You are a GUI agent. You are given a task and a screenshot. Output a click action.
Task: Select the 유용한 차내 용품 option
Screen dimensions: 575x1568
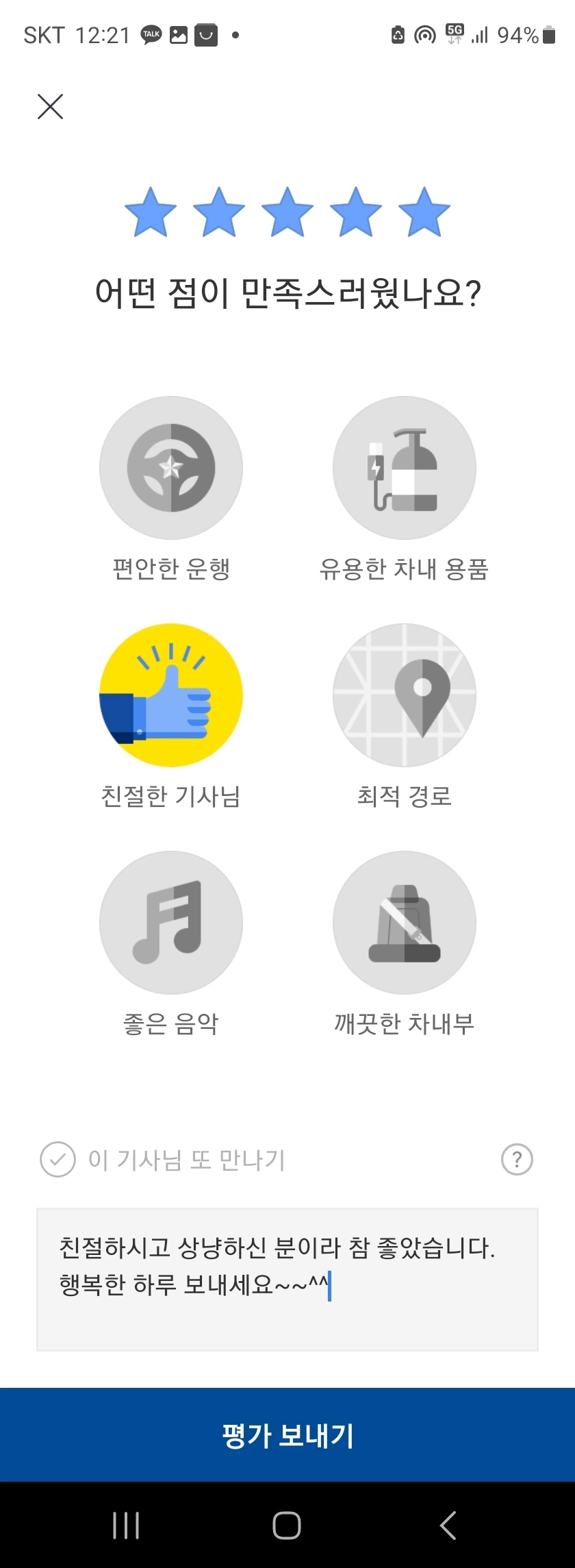404,468
